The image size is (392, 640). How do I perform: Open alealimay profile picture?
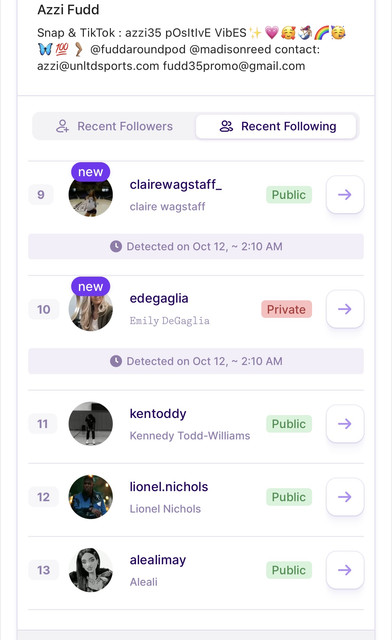[91, 570]
